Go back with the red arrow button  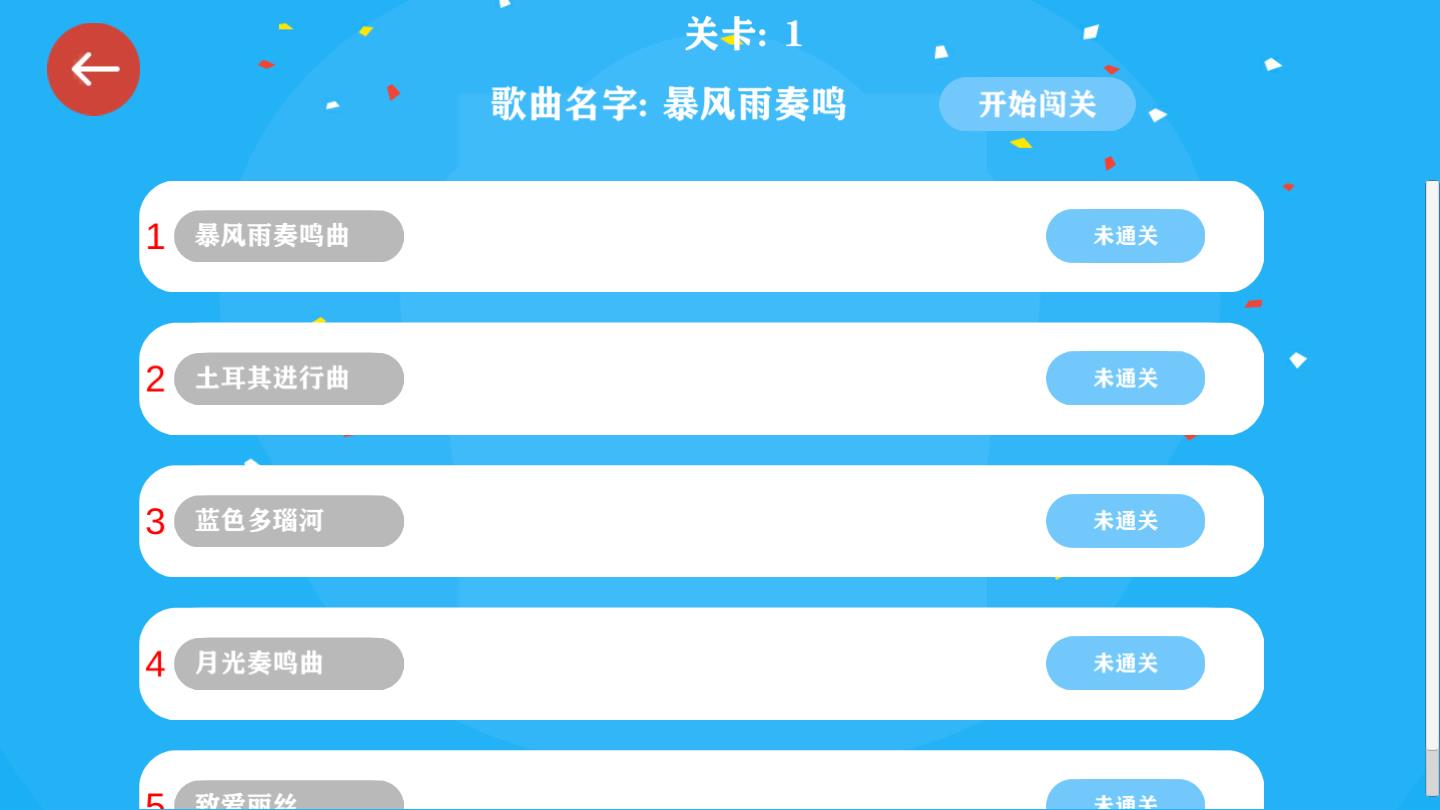tap(93, 69)
